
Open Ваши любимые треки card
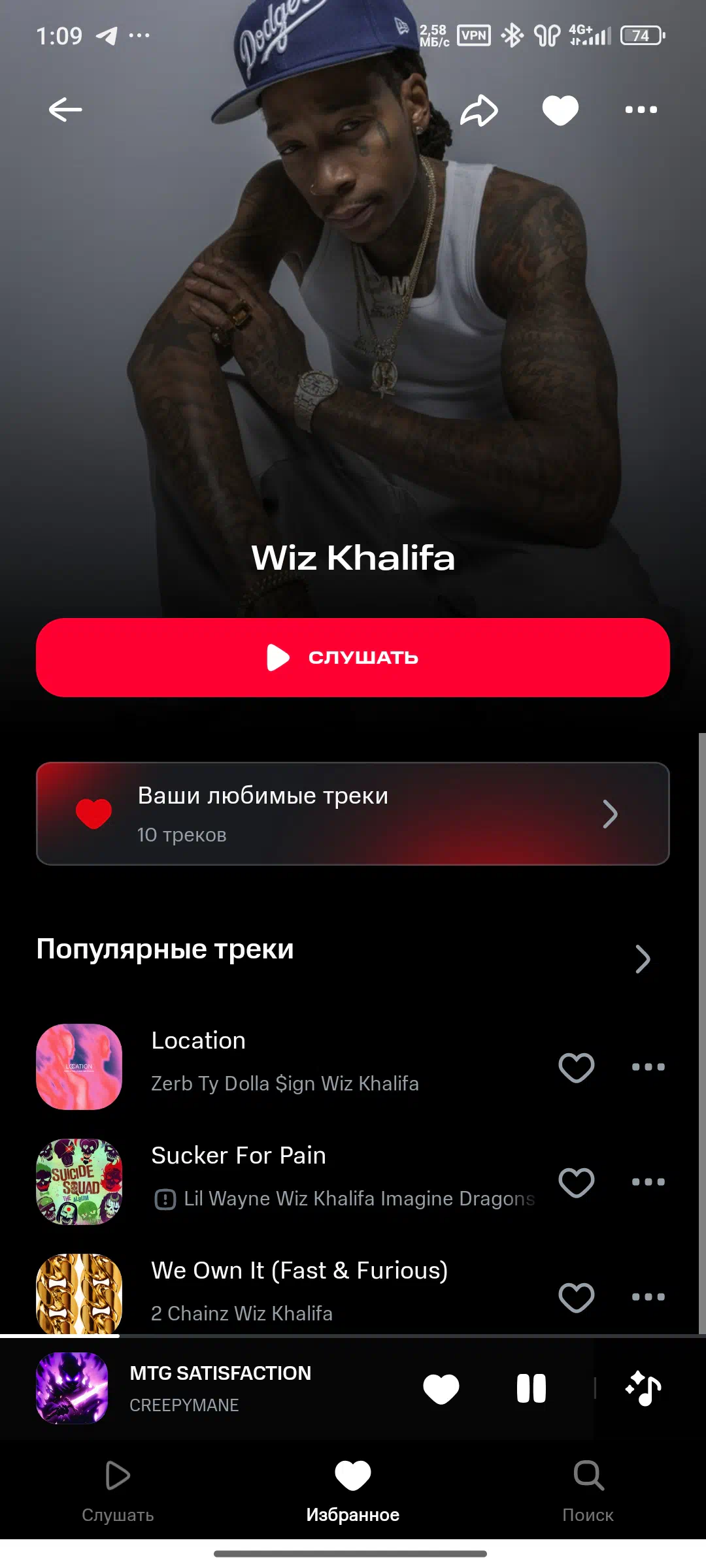click(353, 814)
